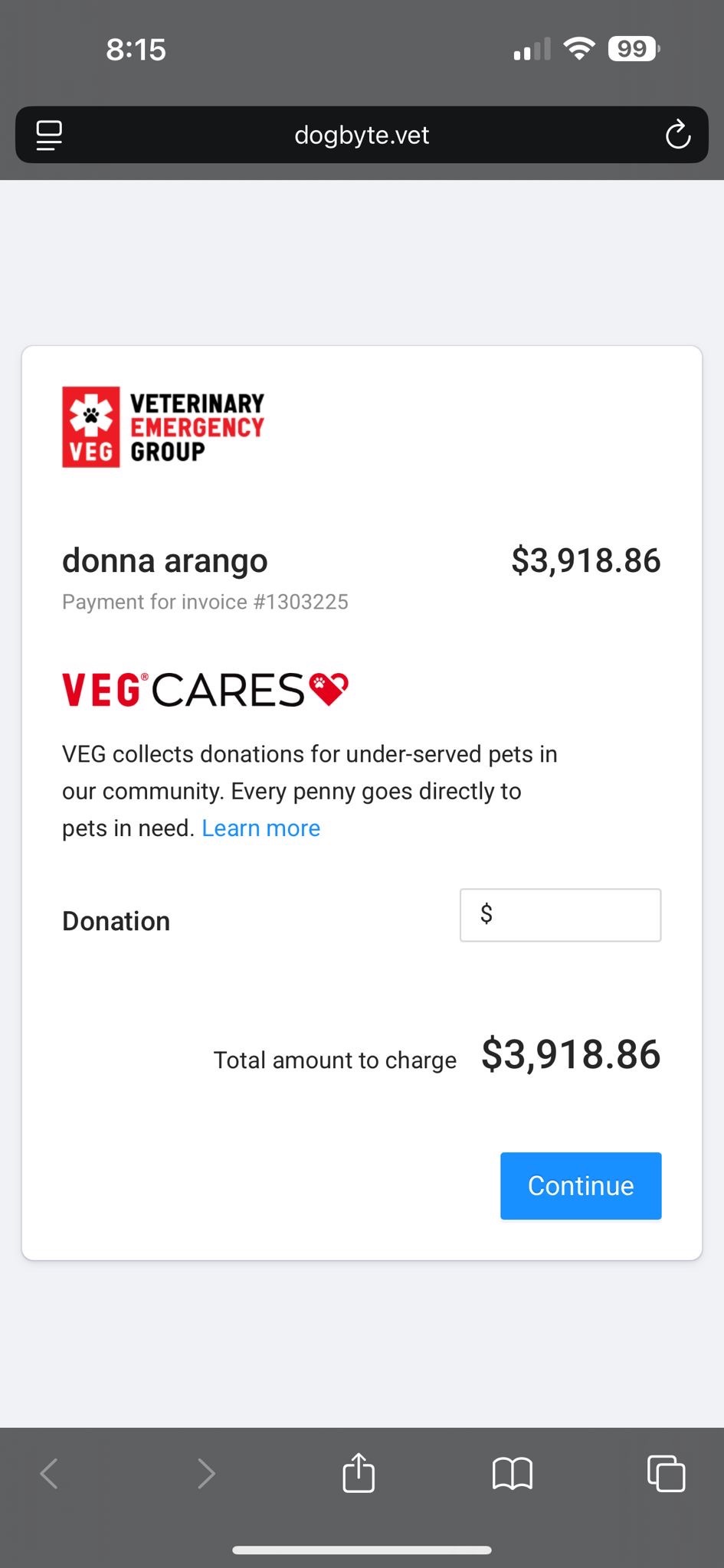
Task: Select the dogbyte.vet address bar
Action: tap(362, 136)
